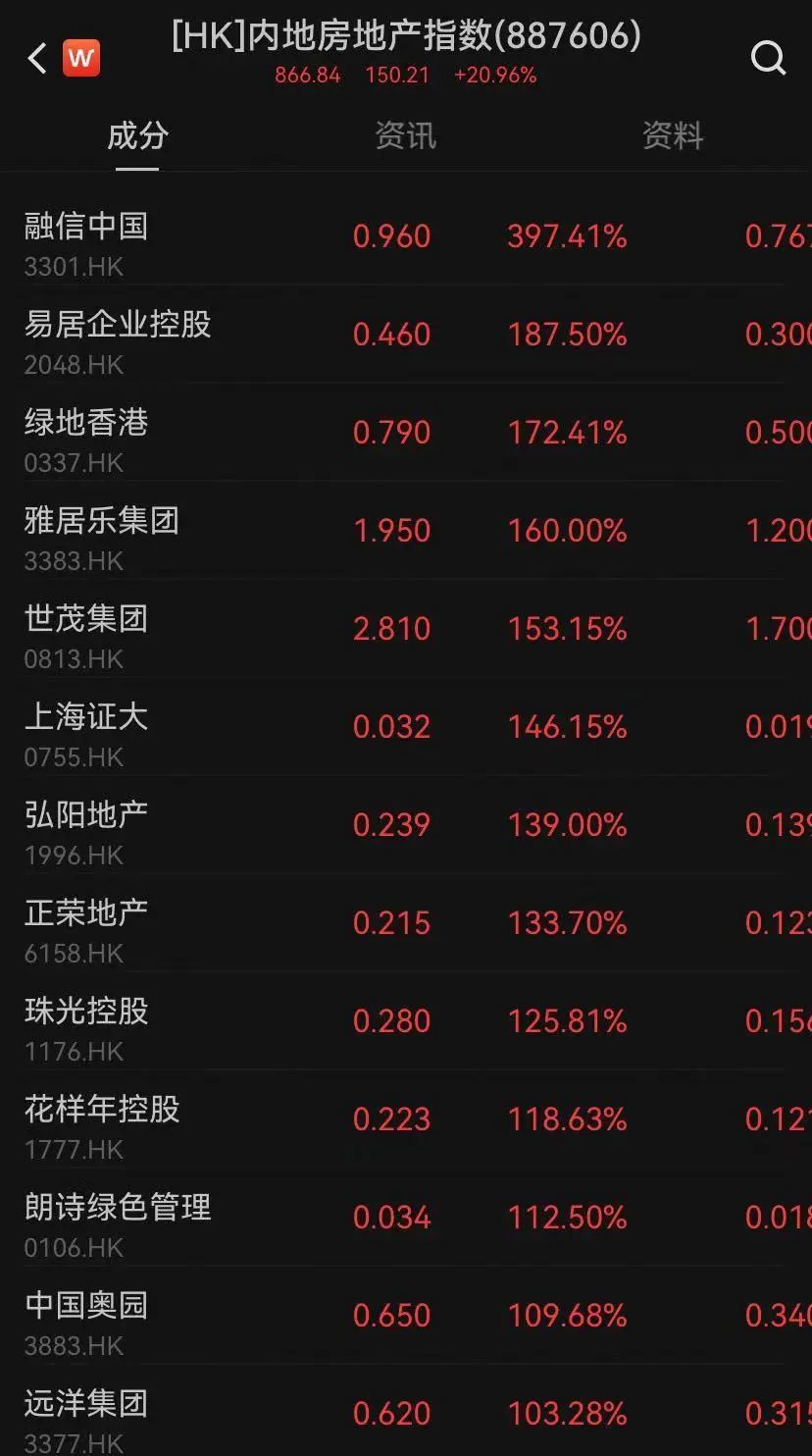
Task: Open 中国奥园 3883.HK row
Action: coord(86,1318)
